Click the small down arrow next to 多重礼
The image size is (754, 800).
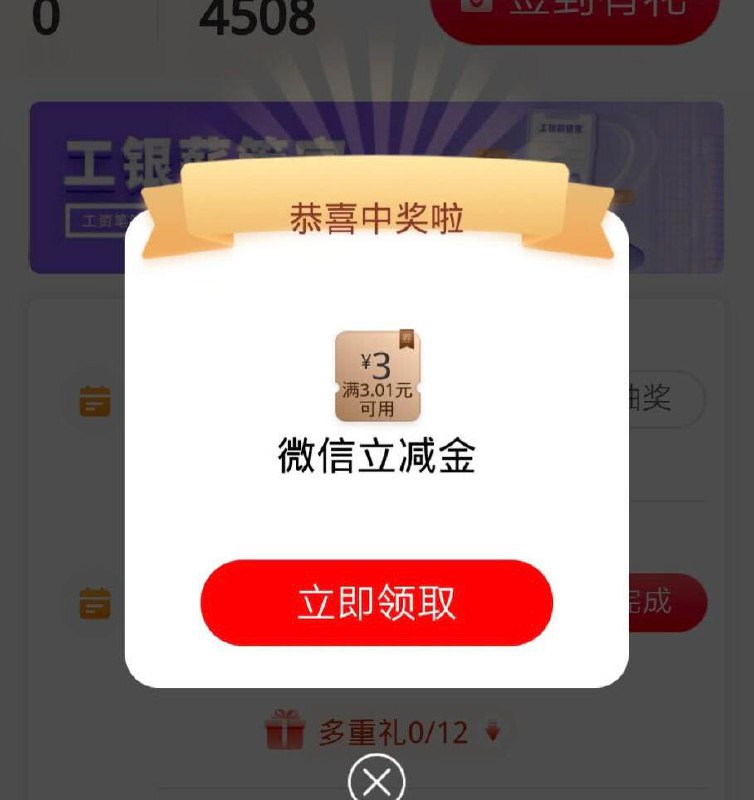[491, 731]
